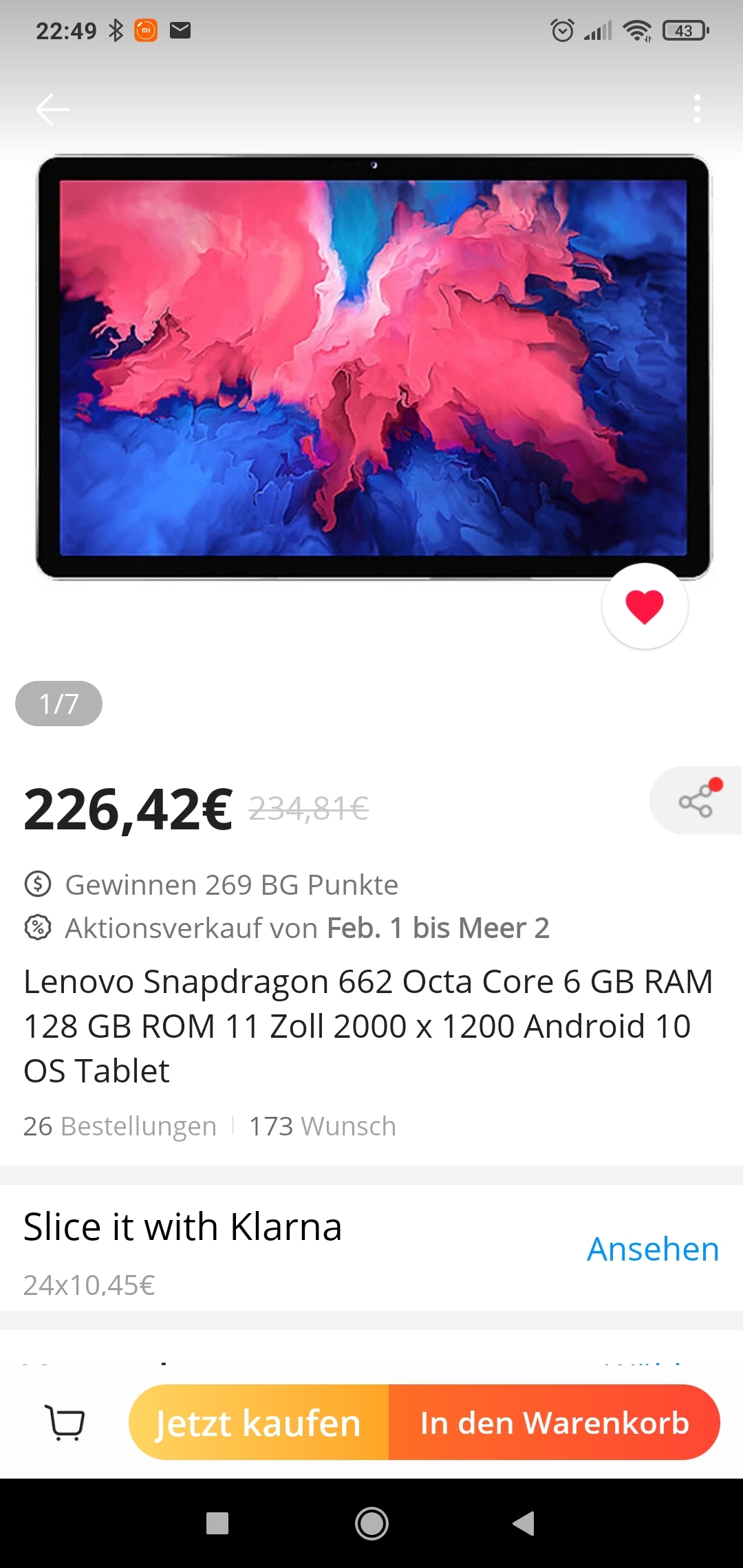Open recent apps from navigation bar
This screenshot has height=1568, width=743.
coord(217,1523)
